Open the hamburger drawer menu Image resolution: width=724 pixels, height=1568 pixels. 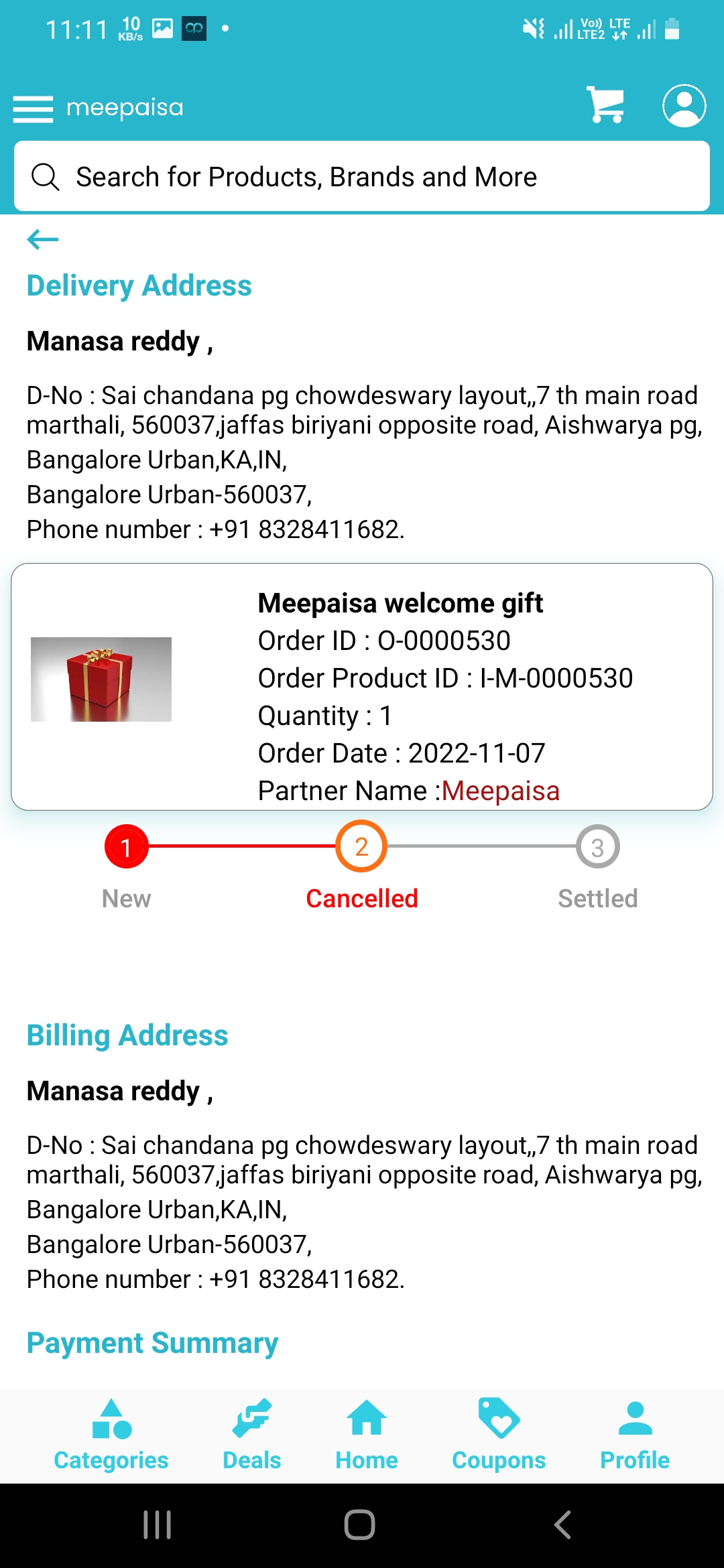(33, 109)
